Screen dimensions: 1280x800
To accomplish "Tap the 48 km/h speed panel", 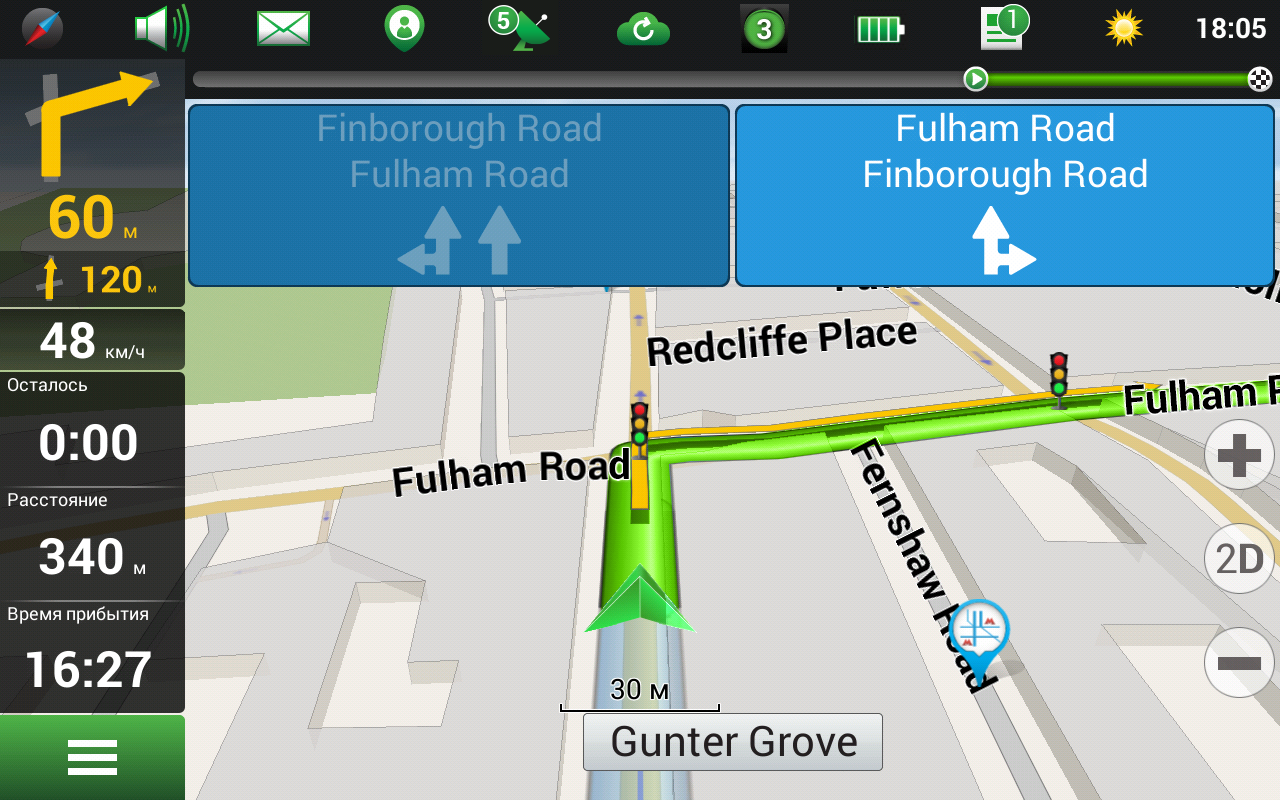I will (92, 340).
